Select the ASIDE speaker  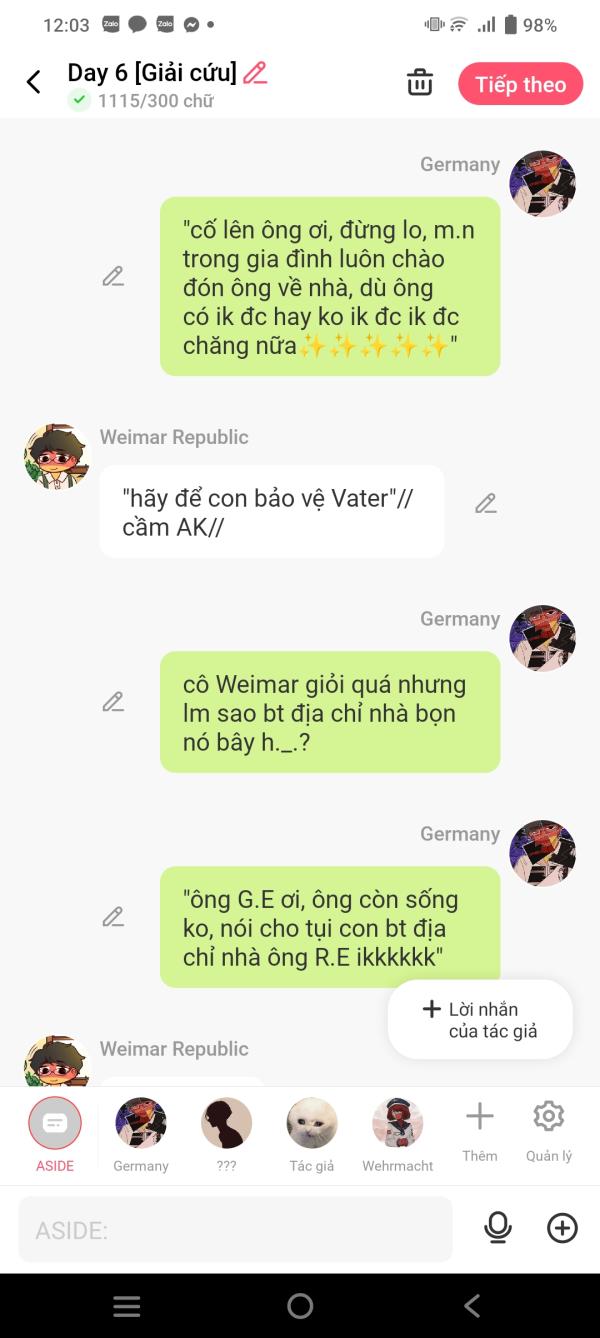tap(55, 1135)
